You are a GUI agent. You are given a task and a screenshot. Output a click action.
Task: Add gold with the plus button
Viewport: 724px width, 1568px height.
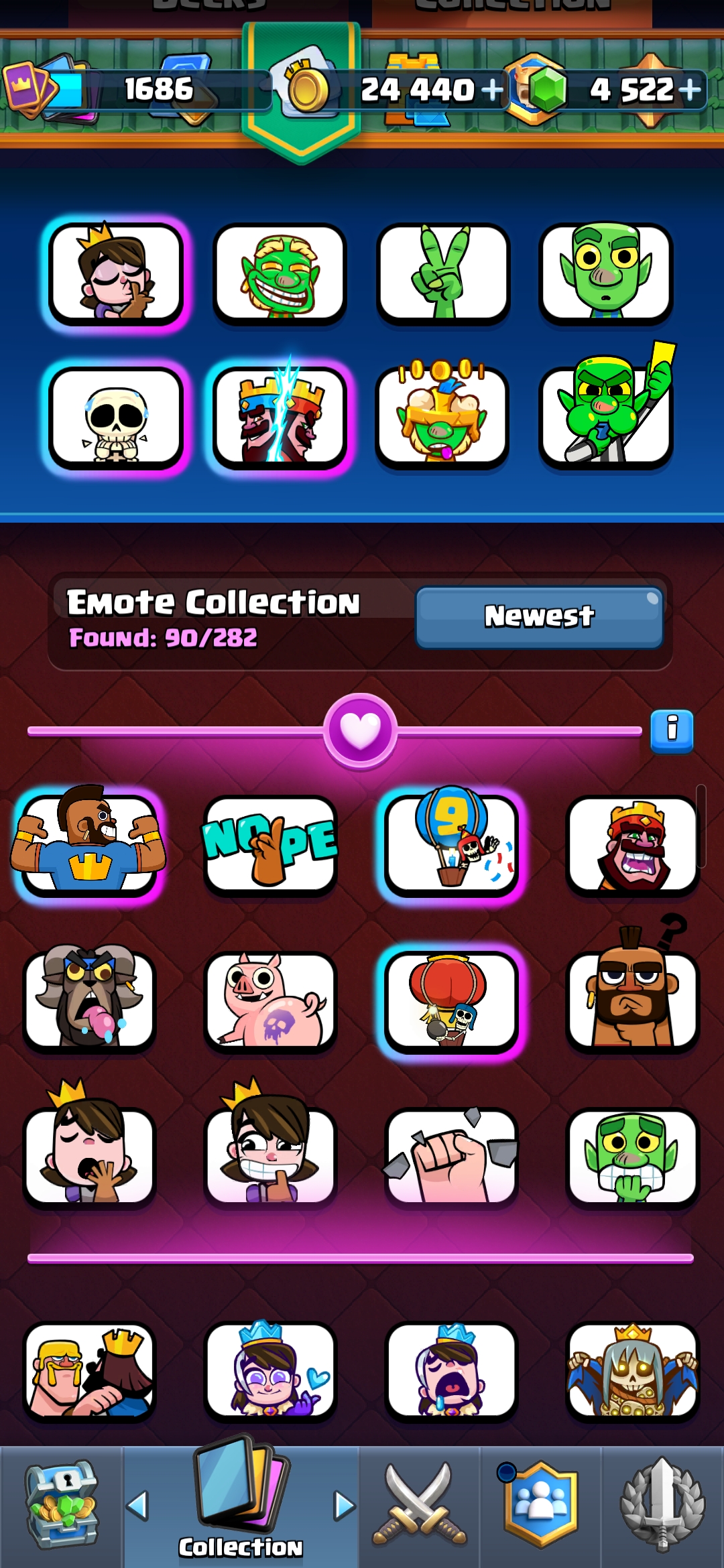(x=493, y=89)
